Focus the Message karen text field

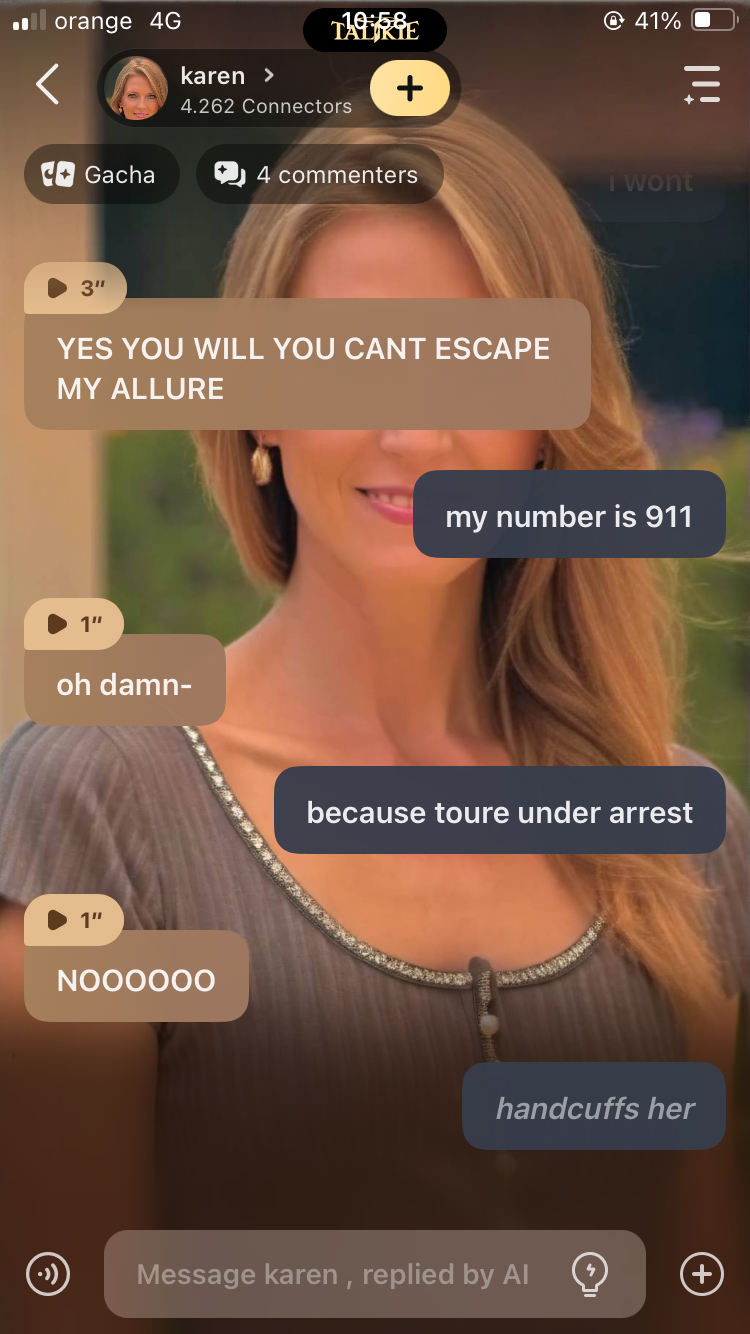click(x=335, y=1274)
